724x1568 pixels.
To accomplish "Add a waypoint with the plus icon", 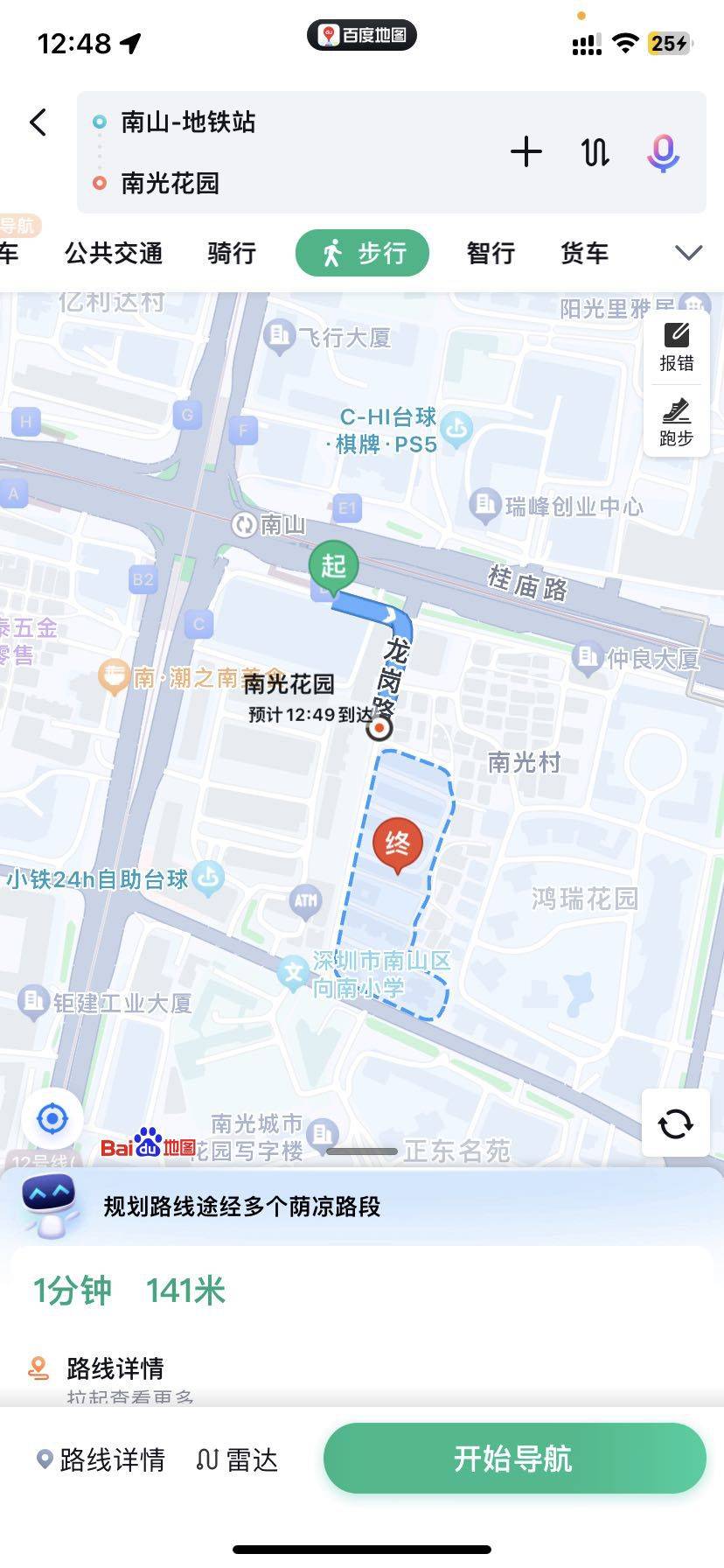I will (x=526, y=152).
